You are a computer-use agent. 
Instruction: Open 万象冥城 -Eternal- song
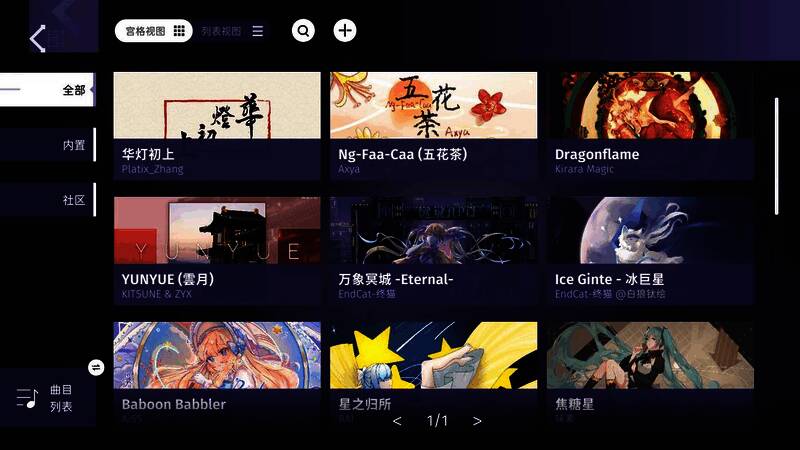433,250
